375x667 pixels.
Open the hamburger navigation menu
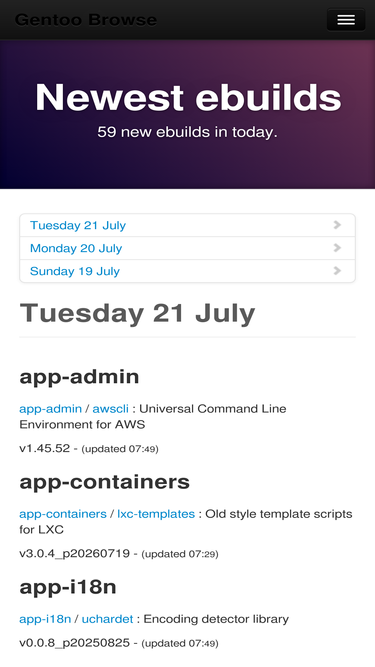[x=346, y=20]
